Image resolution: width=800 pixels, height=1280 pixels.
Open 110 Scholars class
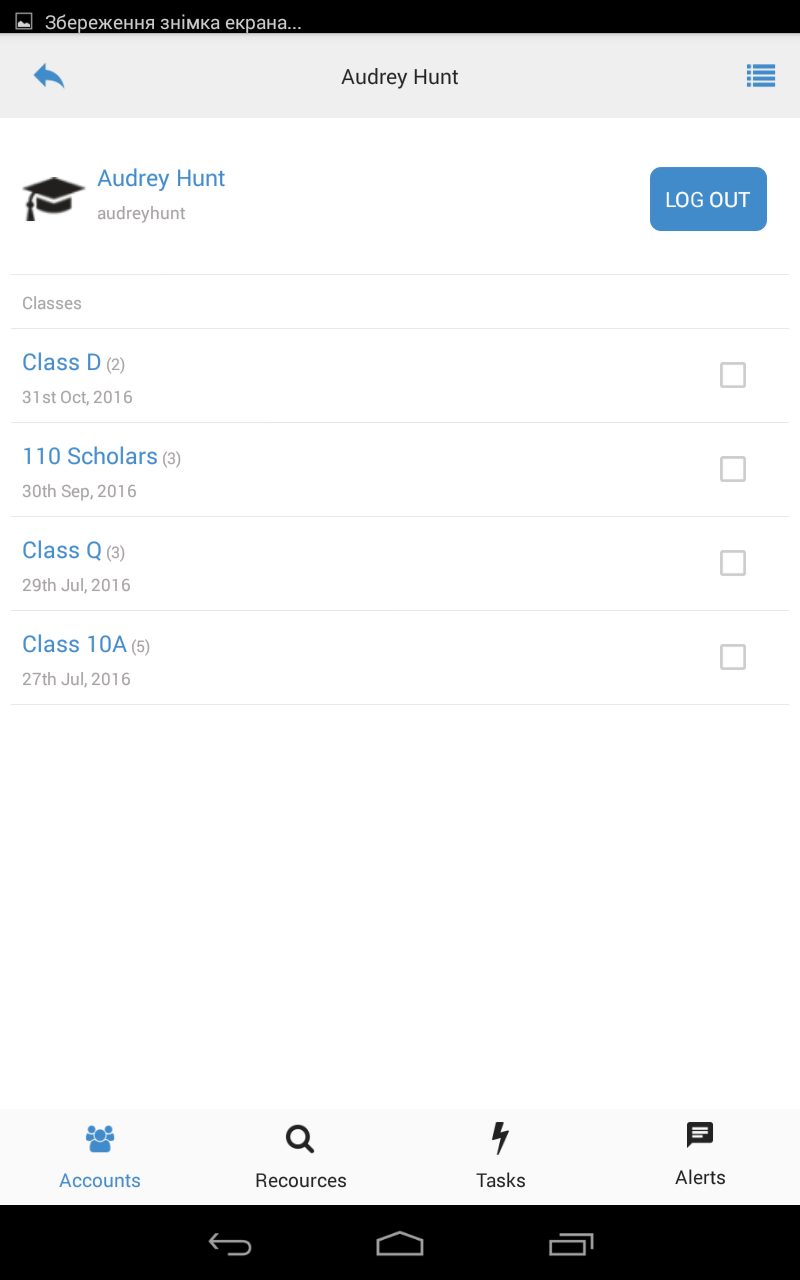tap(90, 456)
